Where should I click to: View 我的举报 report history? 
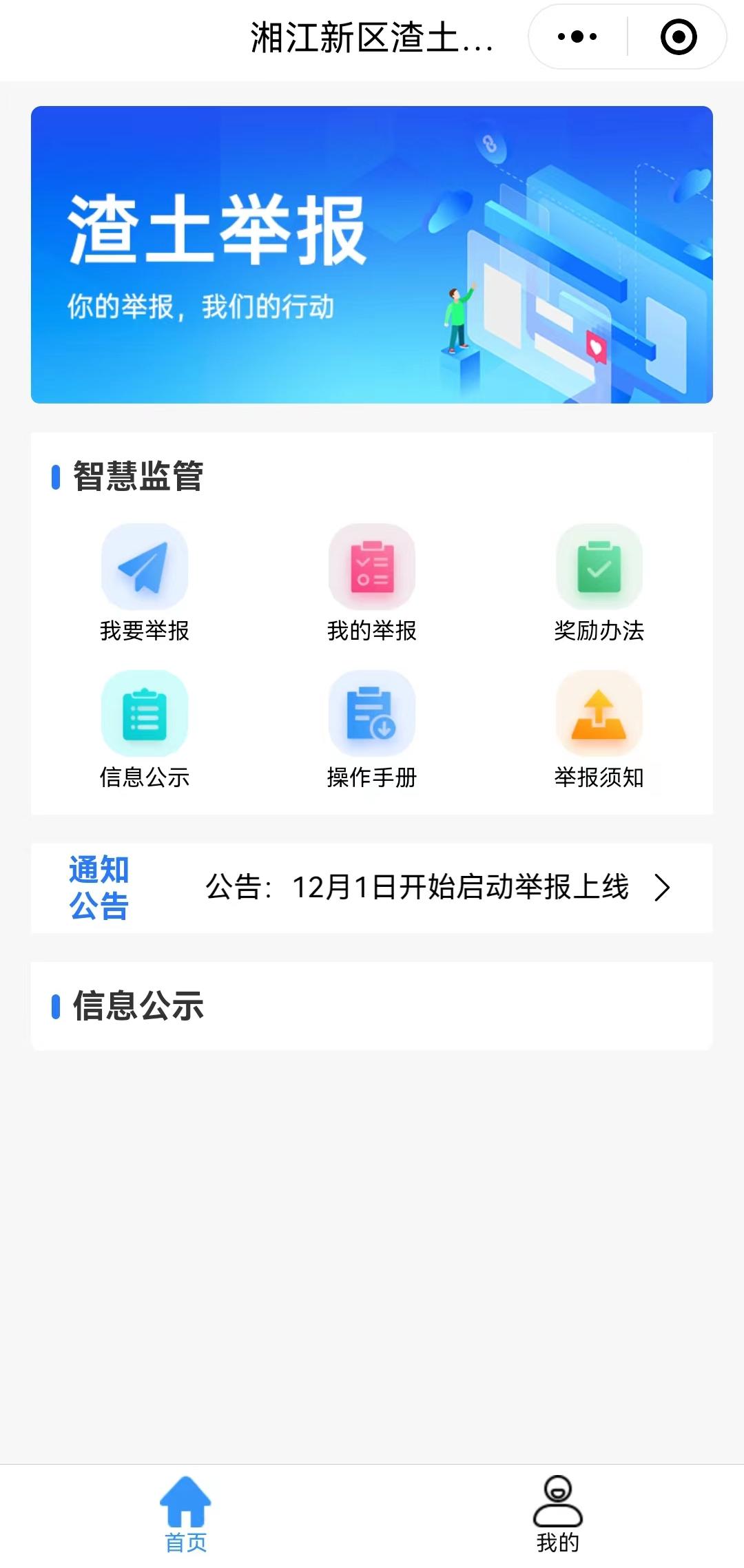click(372, 583)
